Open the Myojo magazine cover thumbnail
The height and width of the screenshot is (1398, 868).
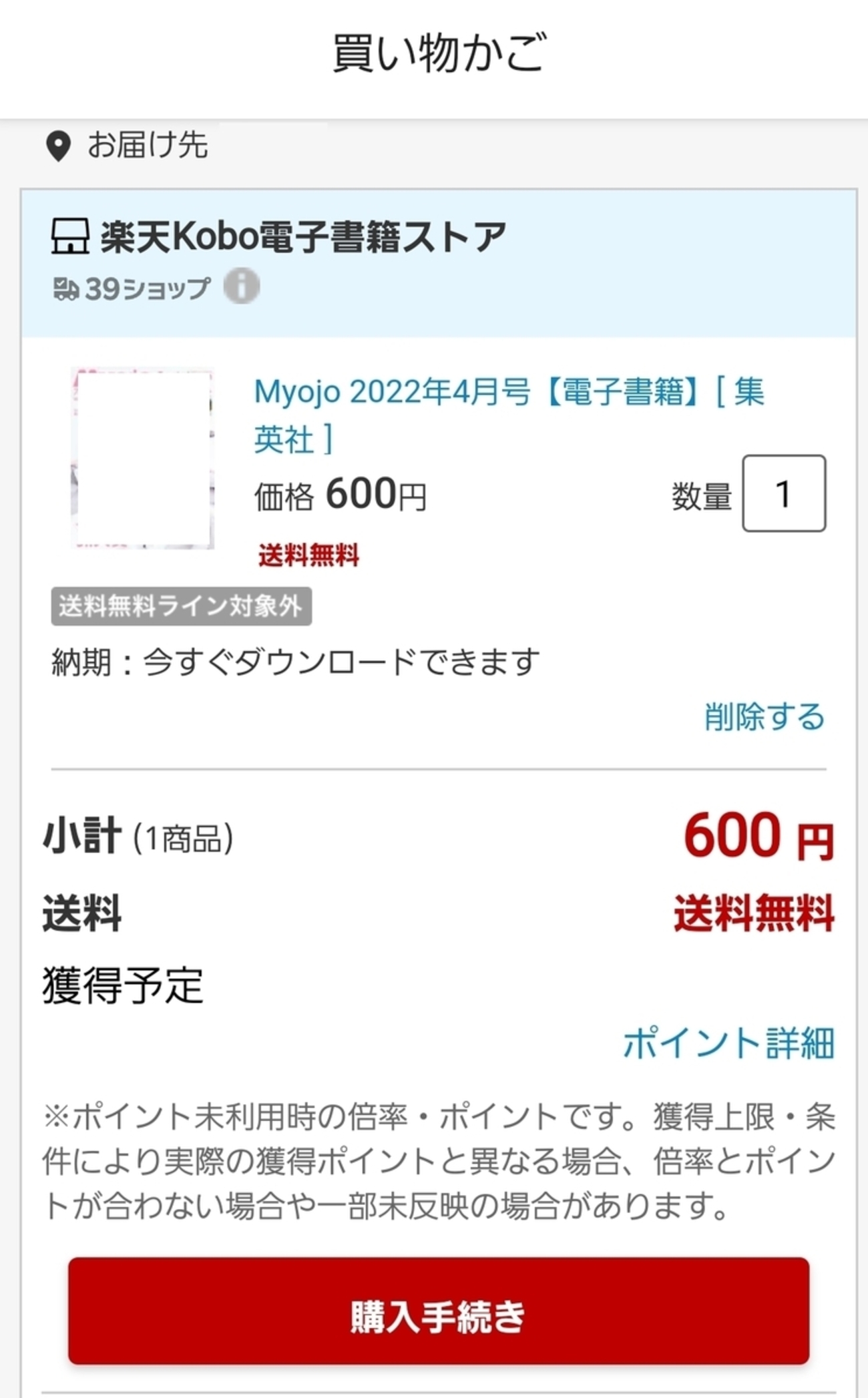pyautogui.click(x=142, y=458)
